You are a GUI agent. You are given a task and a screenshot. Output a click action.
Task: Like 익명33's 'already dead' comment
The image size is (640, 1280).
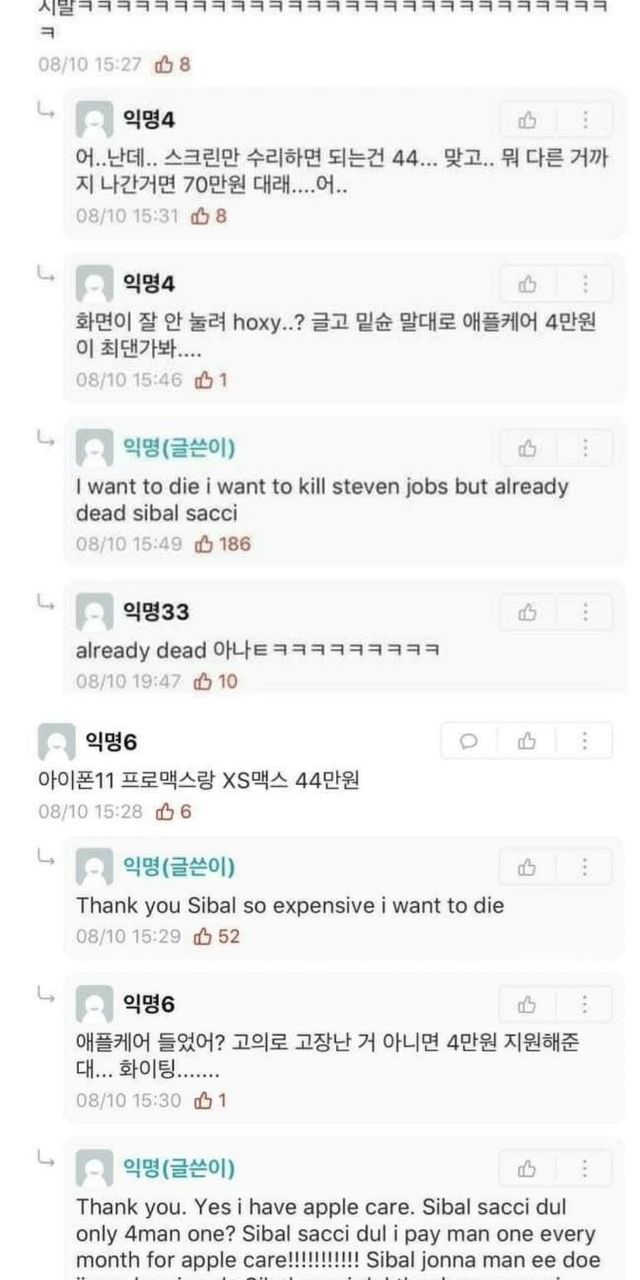point(527,611)
